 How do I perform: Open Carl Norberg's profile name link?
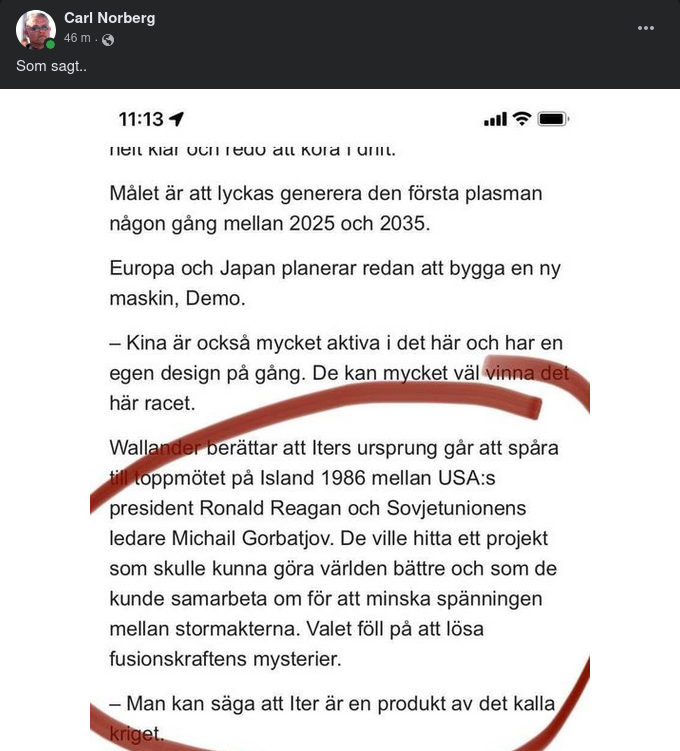pyautogui.click(x=109, y=18)
